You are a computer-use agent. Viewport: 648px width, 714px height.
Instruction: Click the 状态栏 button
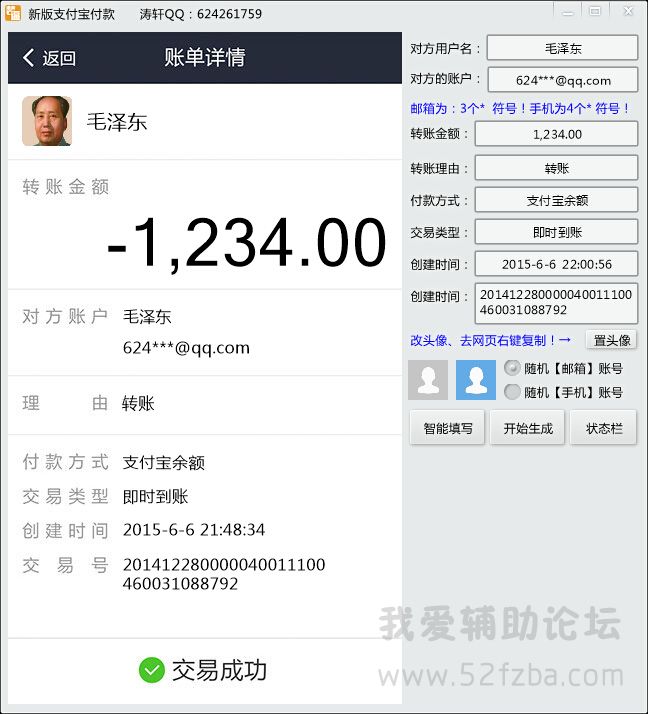click(x=604, y=428)
